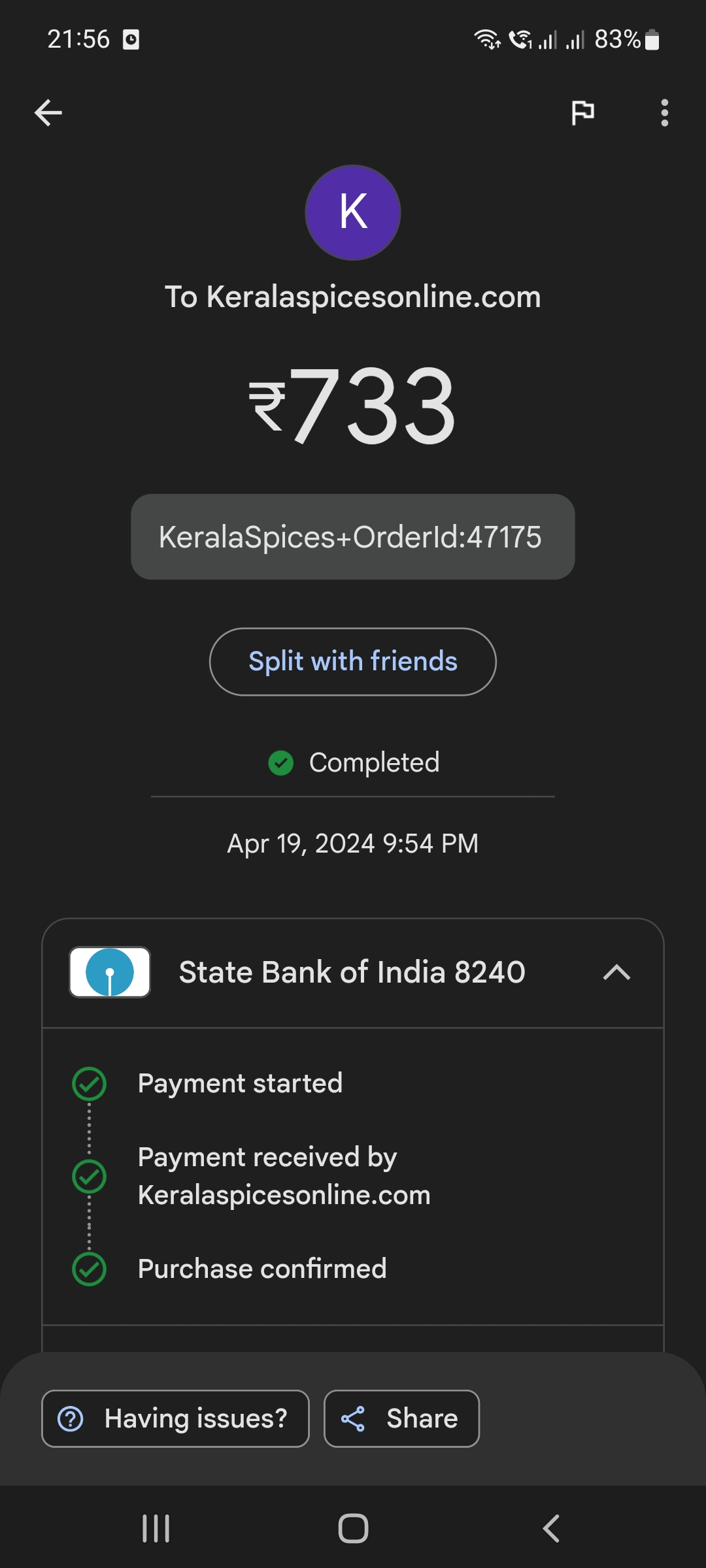The width and height of the screenshot is (706, 1568).
Task: Tap the question mark icon on Having issues
Action: 72,1418
